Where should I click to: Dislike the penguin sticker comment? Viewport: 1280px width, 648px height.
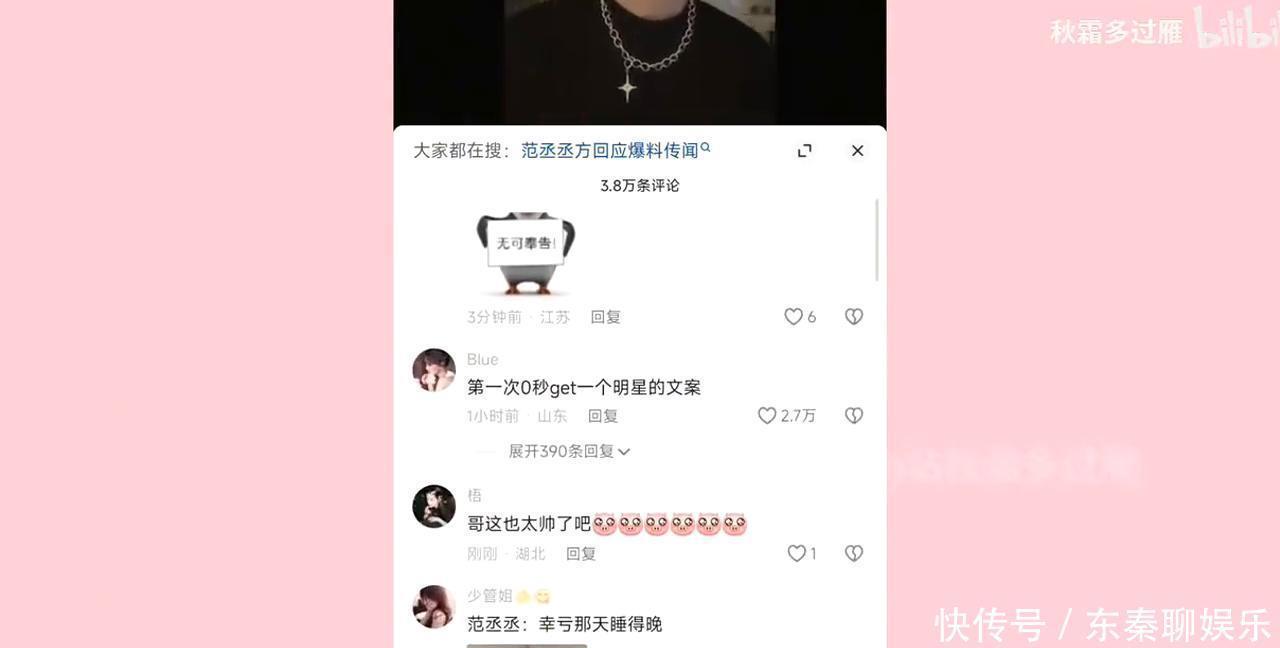pyautogui.click(x=854, y=317)
